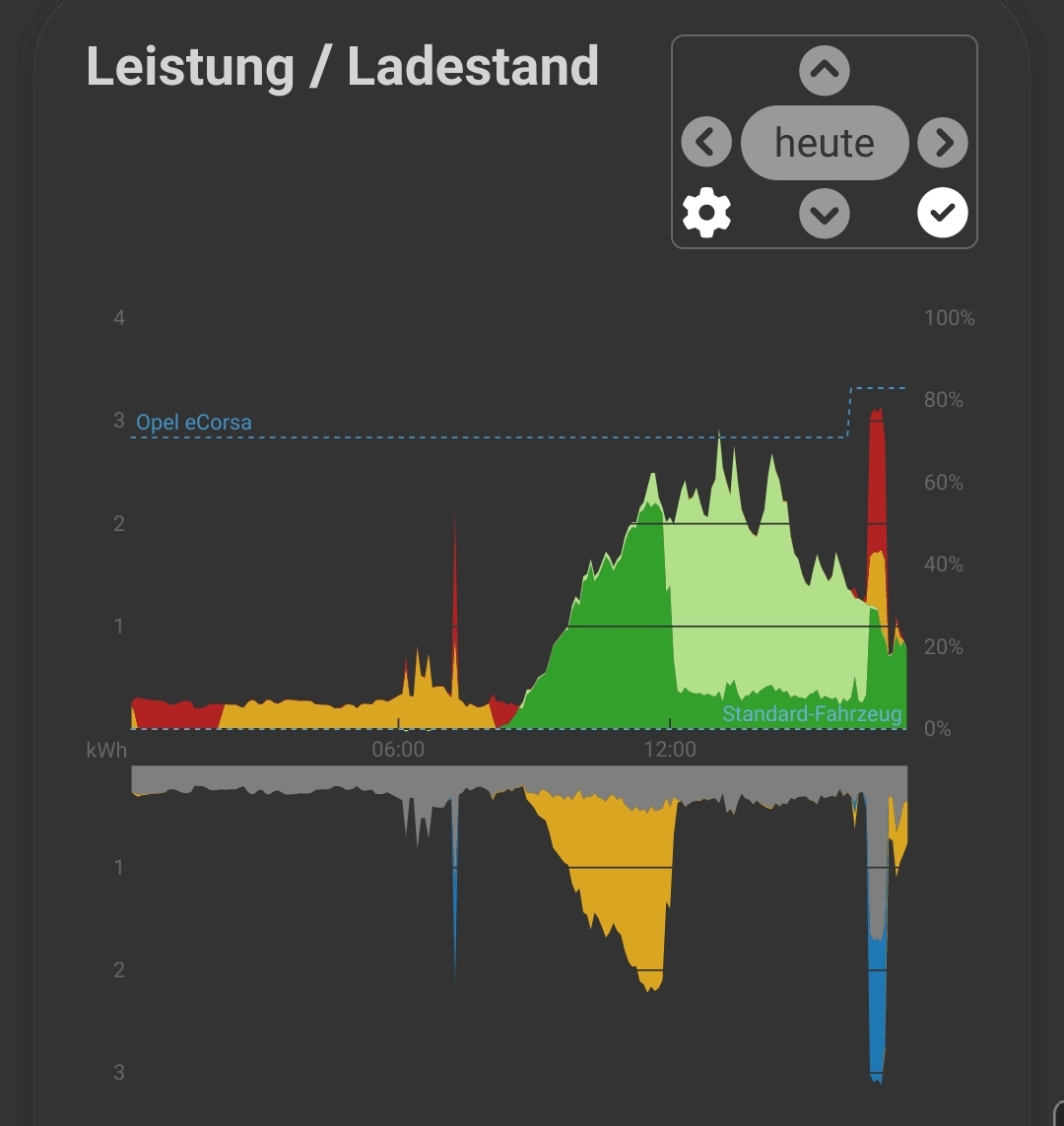Go to the previous day
Image resolution: width=1064 pixels, height=1126 pixels.
point(706,143)
